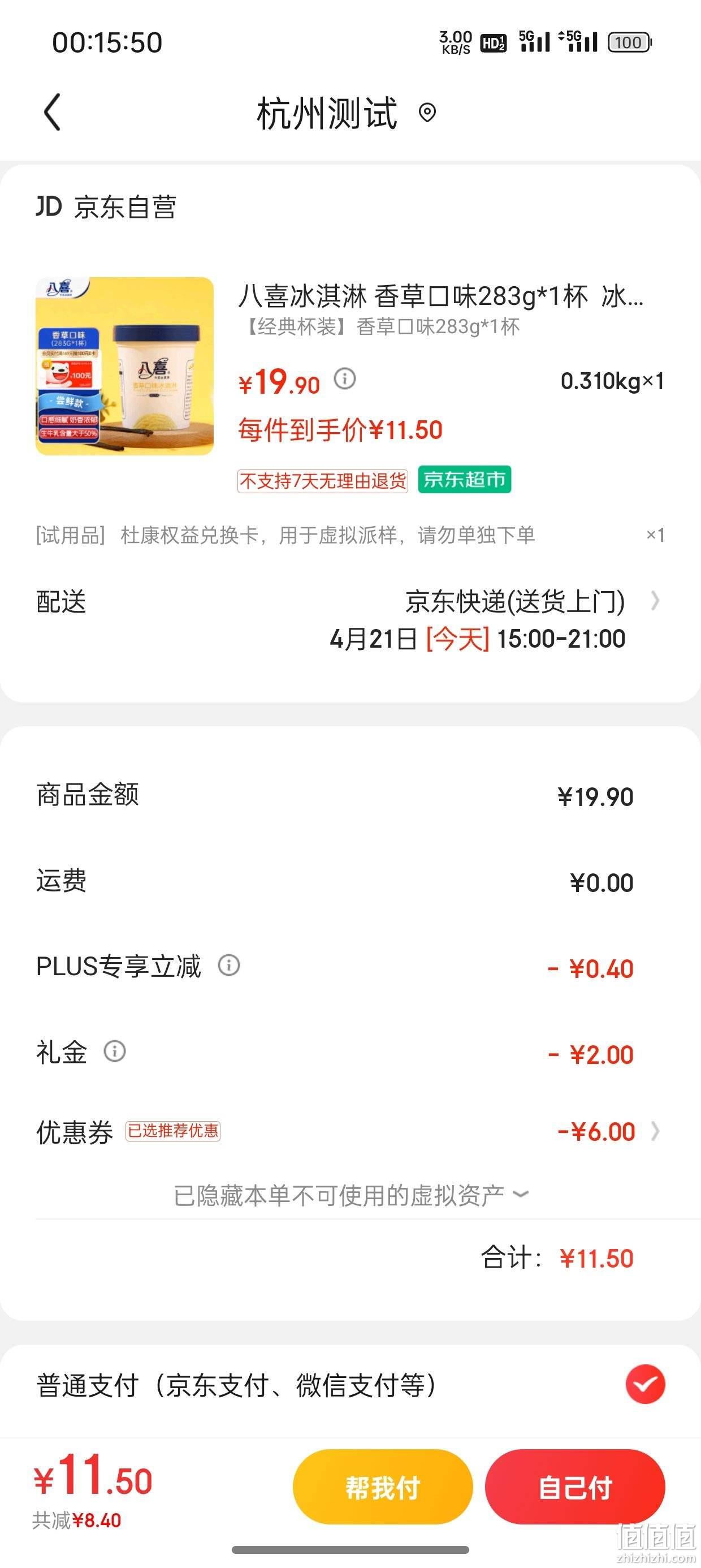Open the location pin next to 杭州测试

click(428, 113)
